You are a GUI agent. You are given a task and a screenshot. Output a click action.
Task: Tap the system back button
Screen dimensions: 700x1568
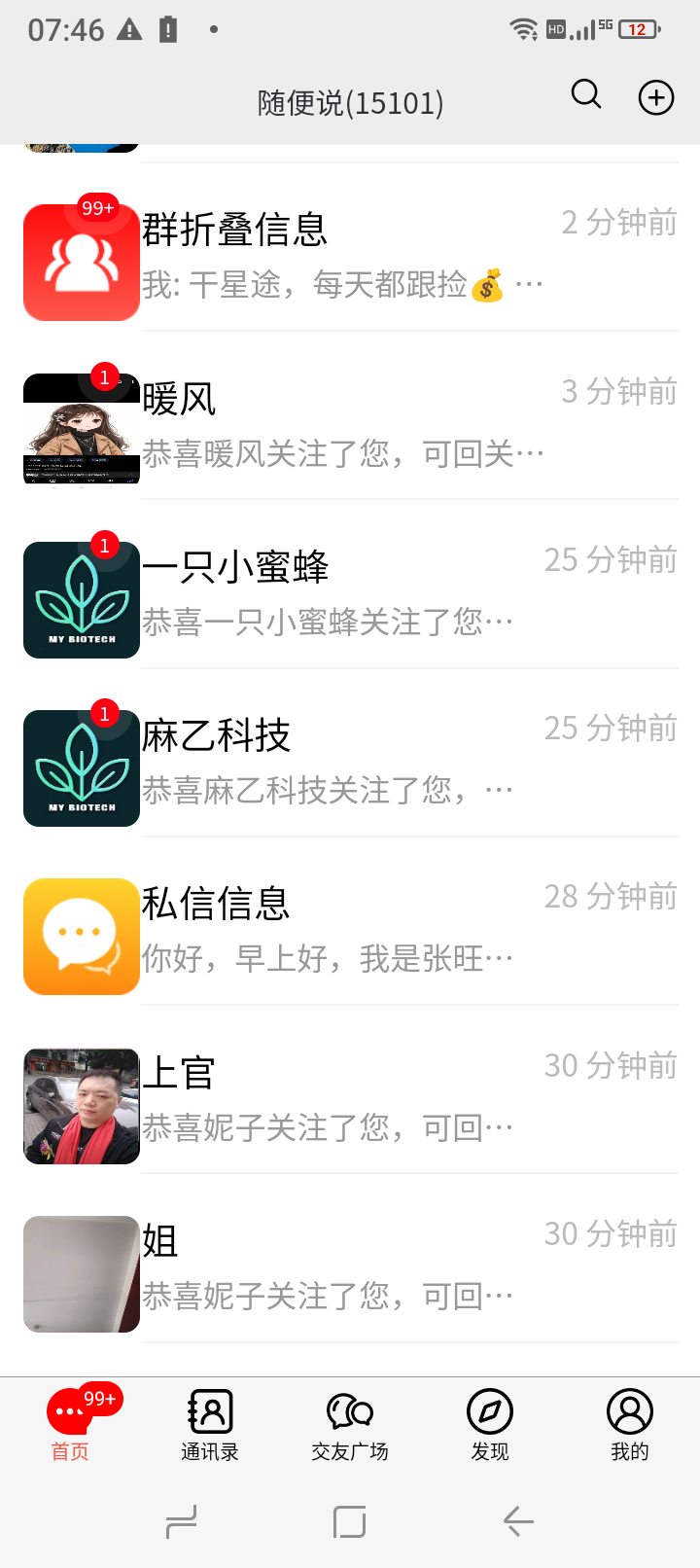[518, 1521]
